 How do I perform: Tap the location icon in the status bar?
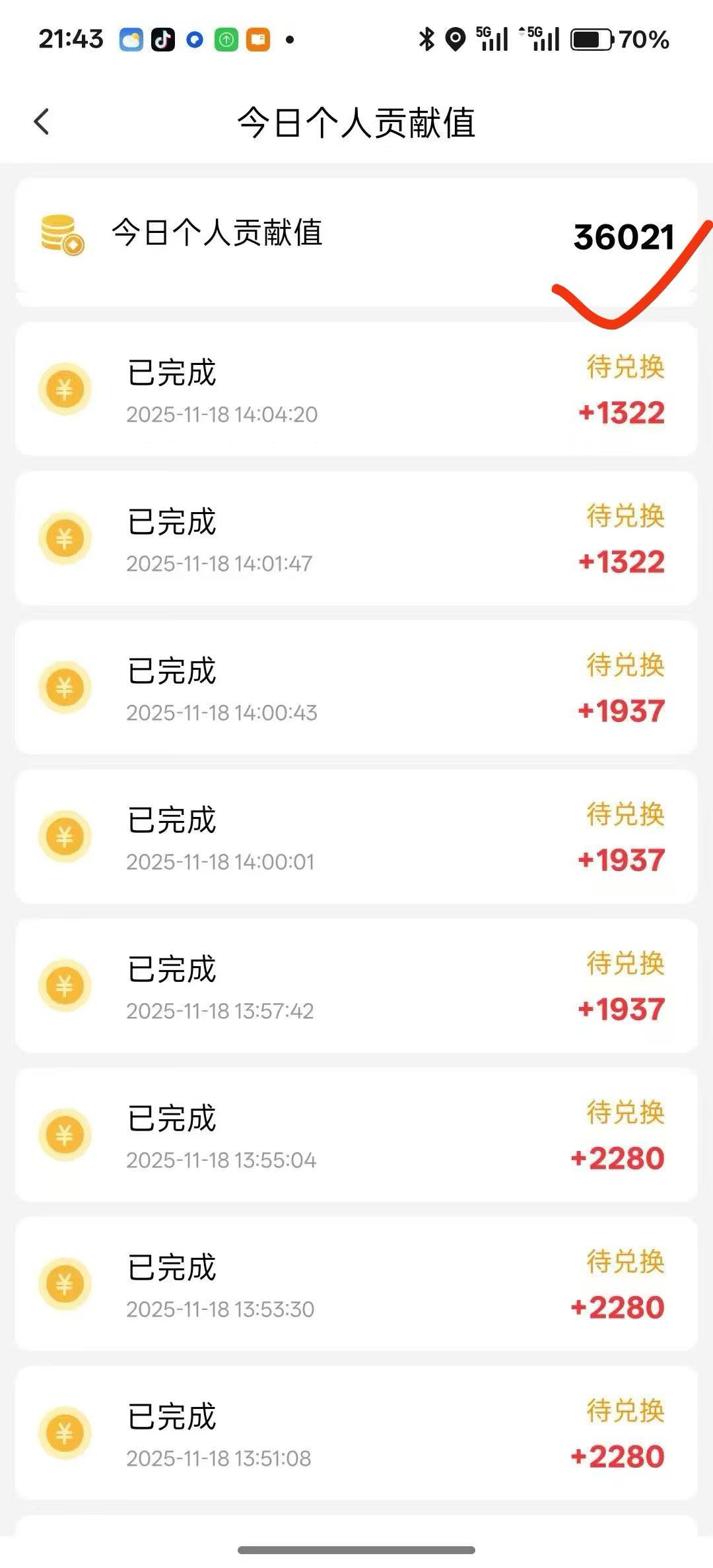point(454,40)
